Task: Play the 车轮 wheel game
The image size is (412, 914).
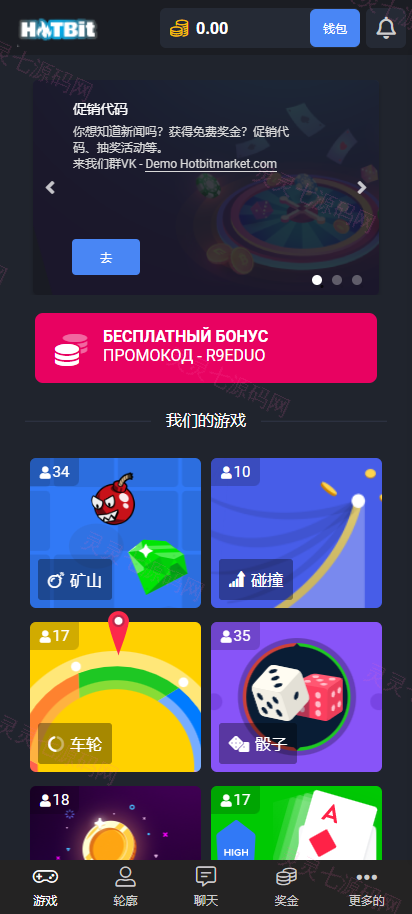Action: pos(115,697)
